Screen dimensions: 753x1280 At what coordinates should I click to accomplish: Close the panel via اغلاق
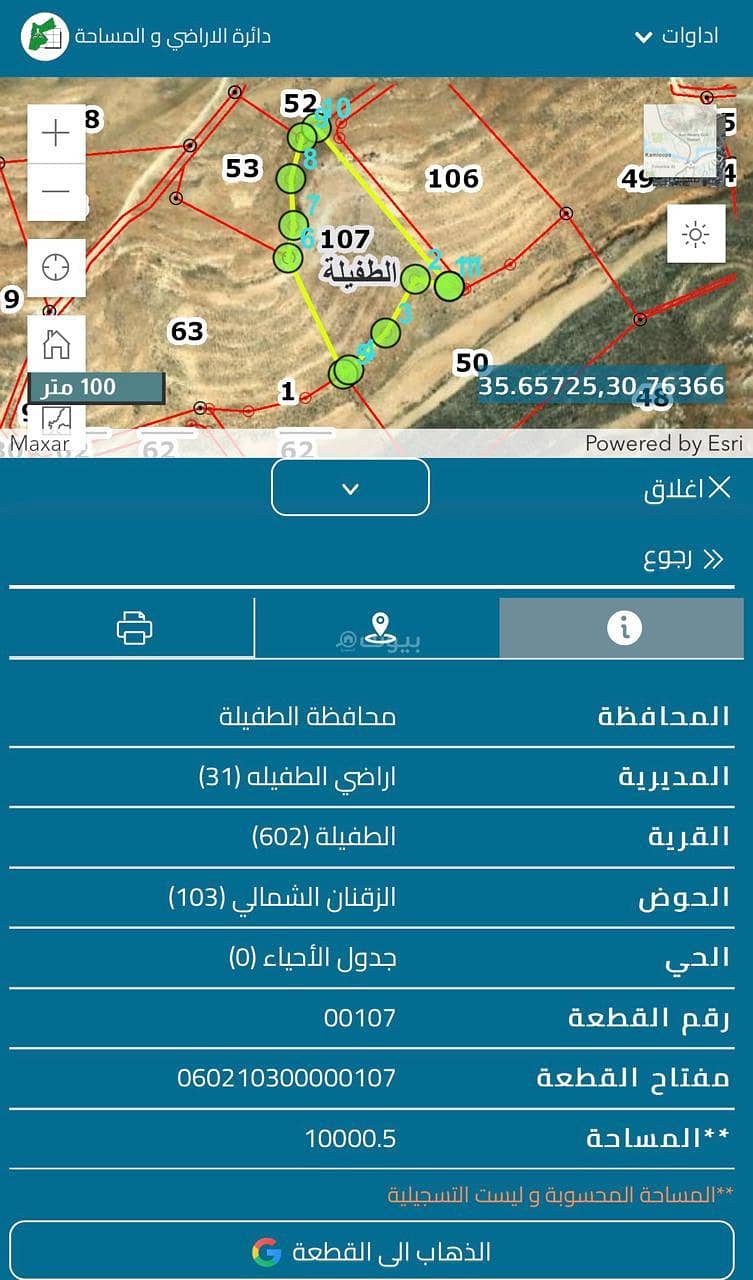[x=688, y=489]
